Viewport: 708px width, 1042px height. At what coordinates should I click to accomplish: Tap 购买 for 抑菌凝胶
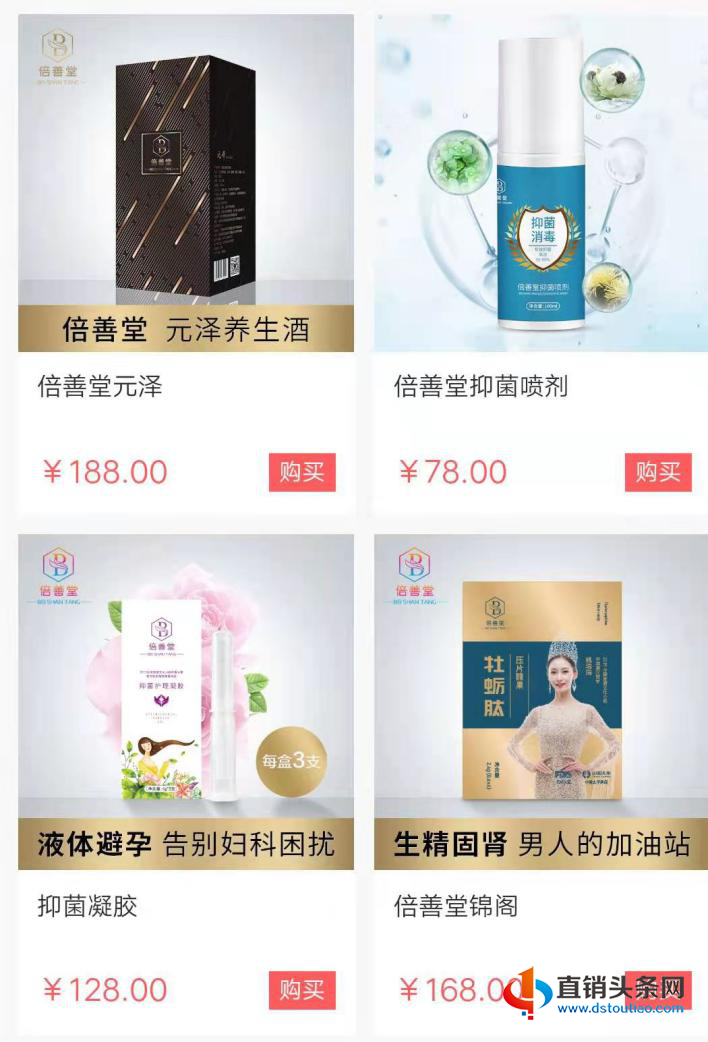pyautogui.click(x=302, y=990)
